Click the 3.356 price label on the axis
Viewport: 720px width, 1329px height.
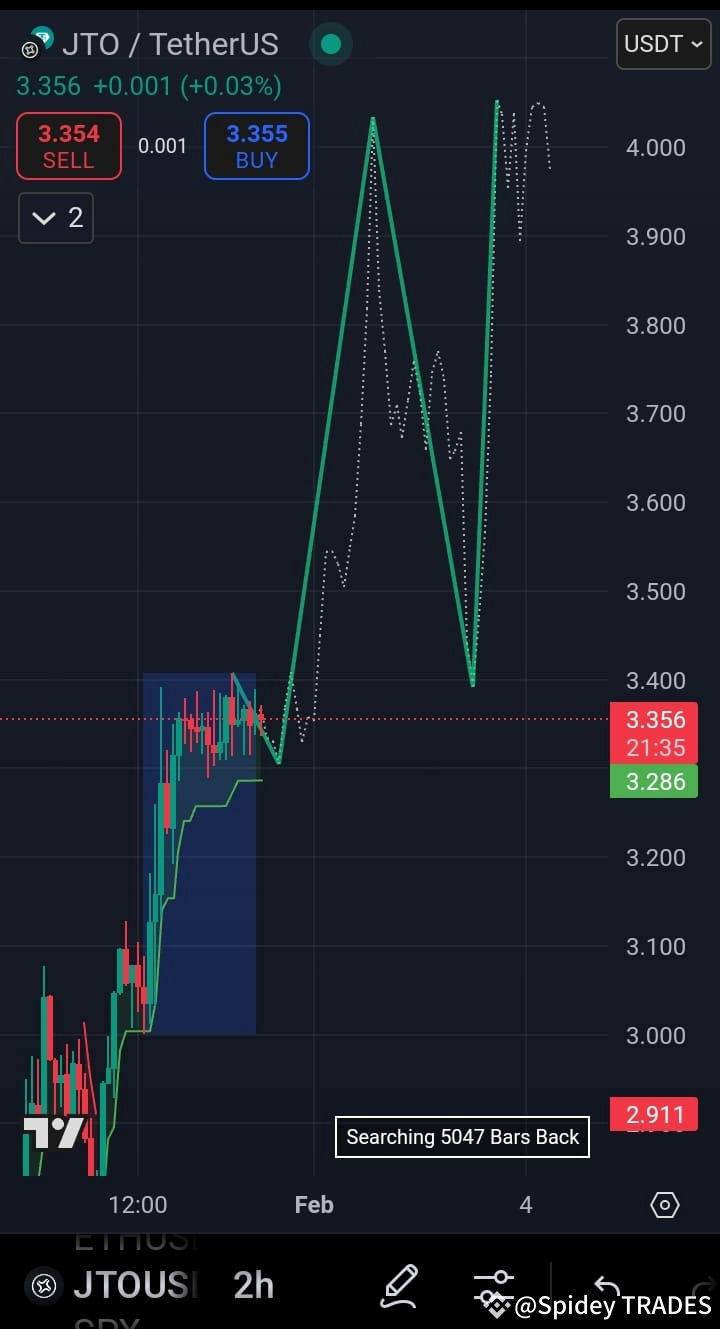pos(653,719)
